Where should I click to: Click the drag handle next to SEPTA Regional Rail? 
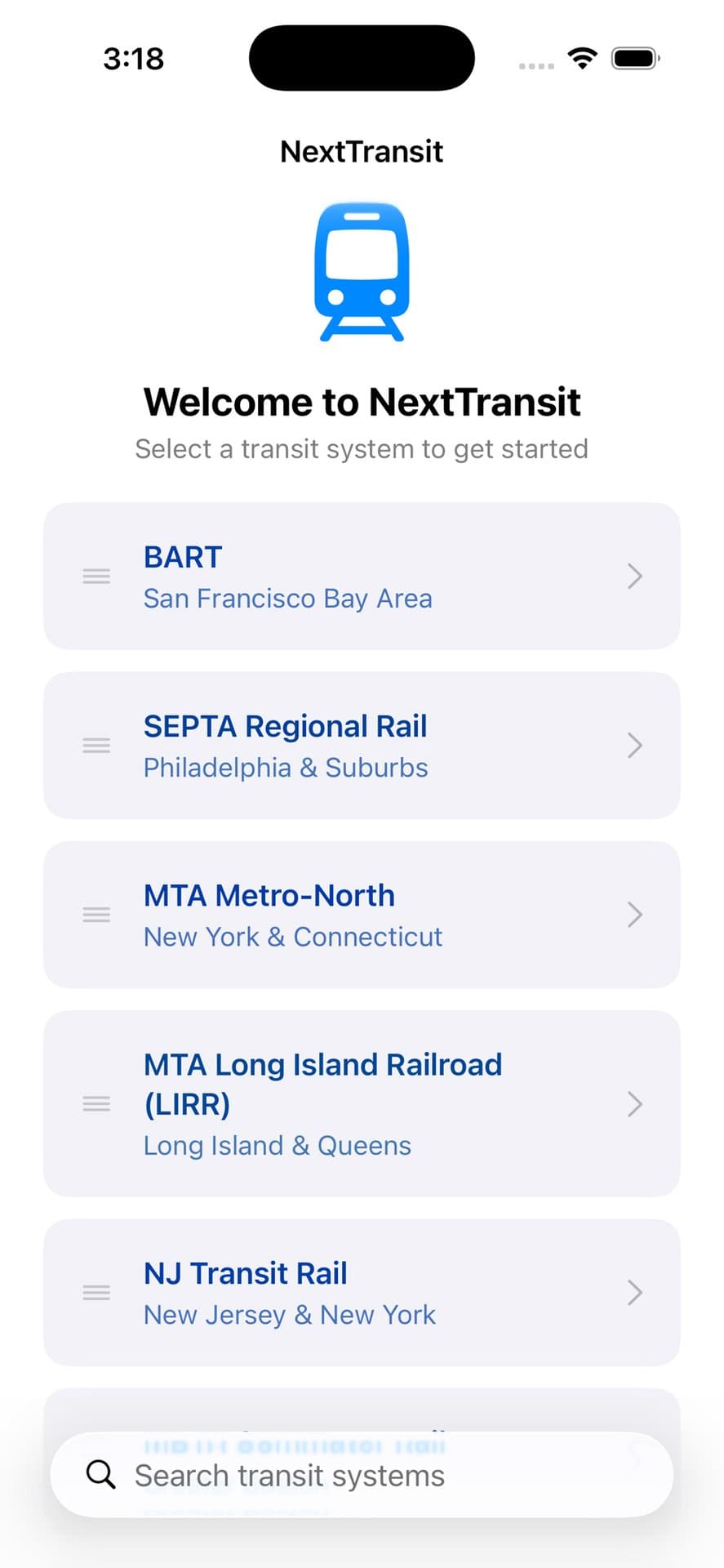[x=95, y=745]
